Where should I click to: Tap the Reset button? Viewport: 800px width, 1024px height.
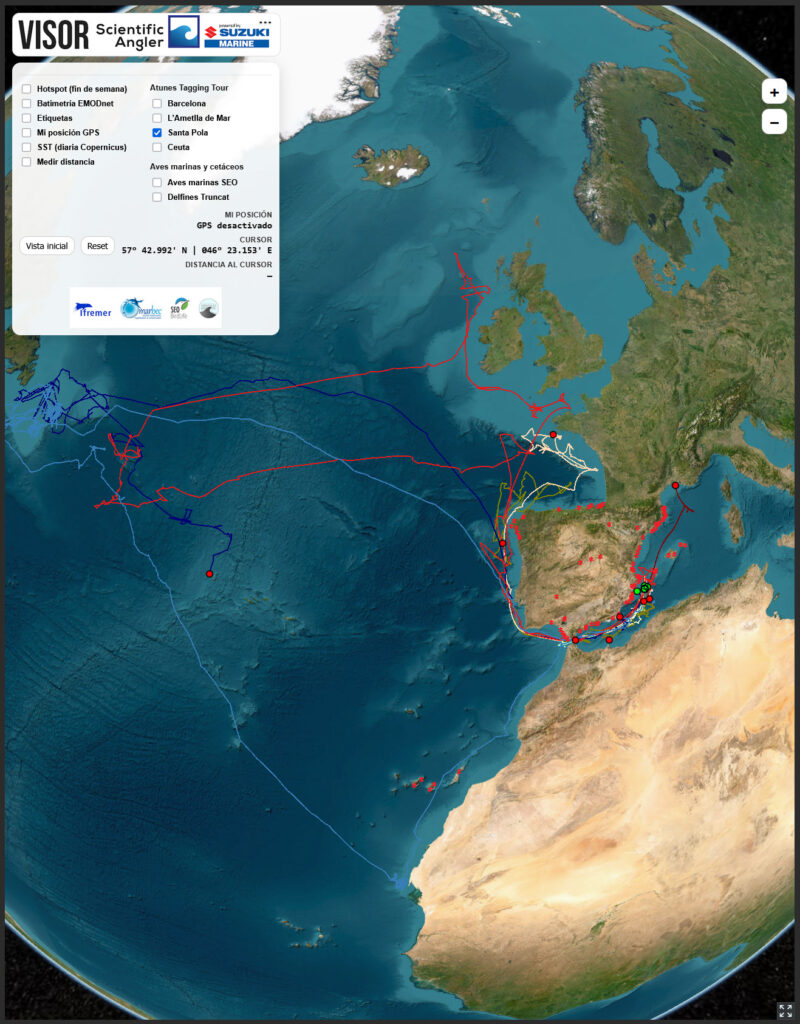tap(97, 246)
